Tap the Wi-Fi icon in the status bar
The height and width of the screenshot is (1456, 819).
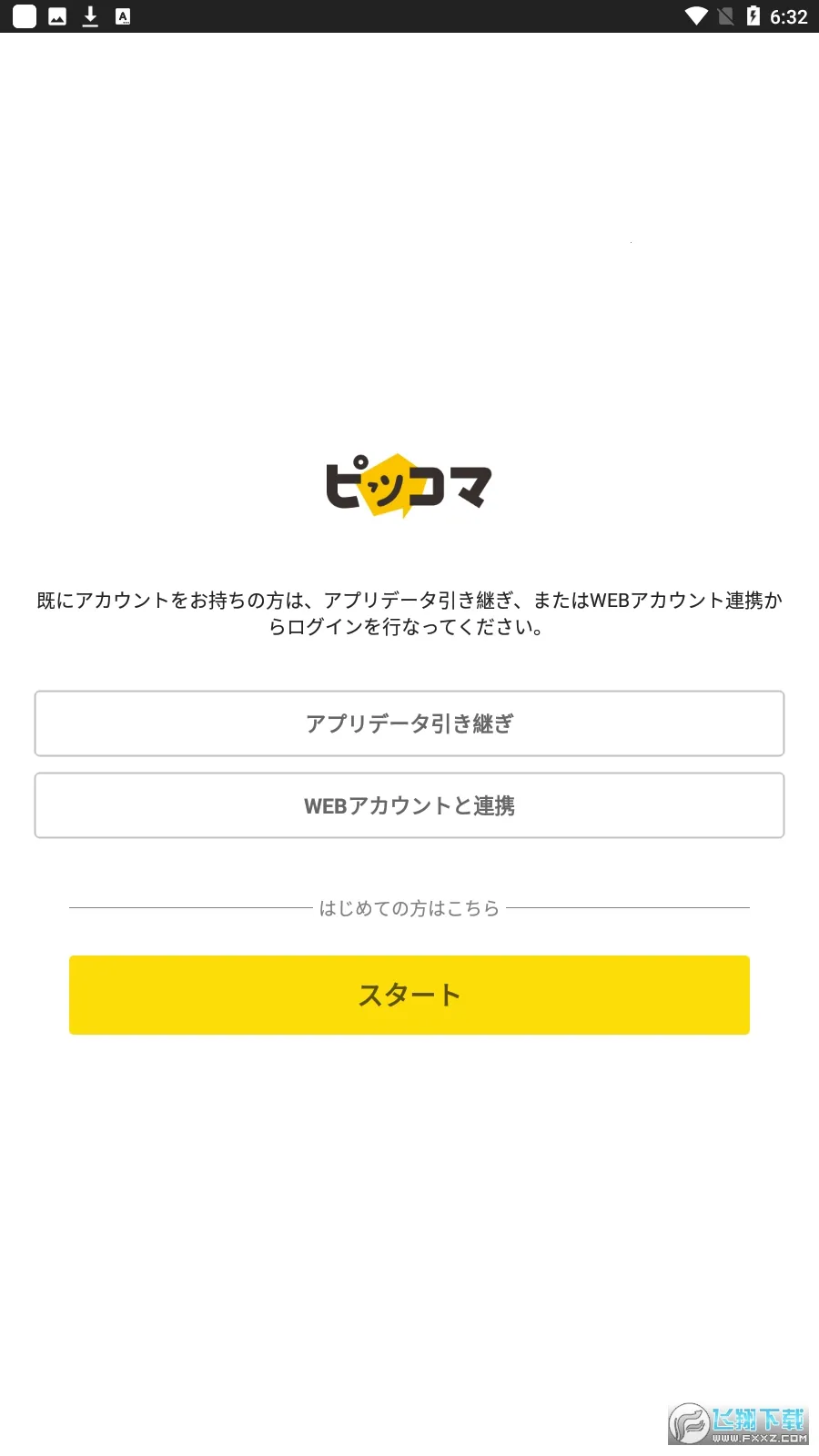(x=696, y=15)
